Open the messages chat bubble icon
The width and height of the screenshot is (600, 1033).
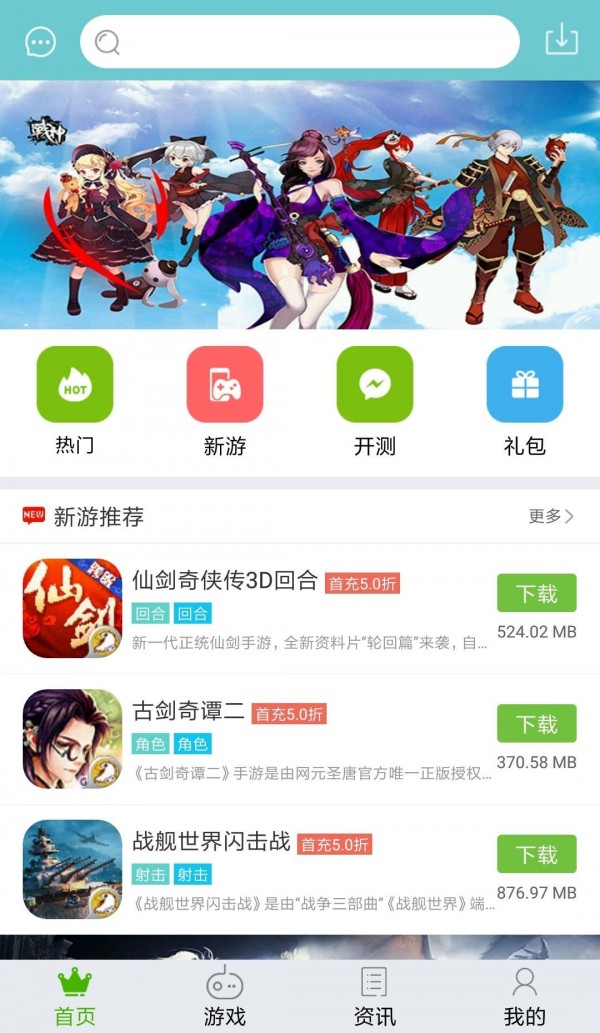coord(40,42)
